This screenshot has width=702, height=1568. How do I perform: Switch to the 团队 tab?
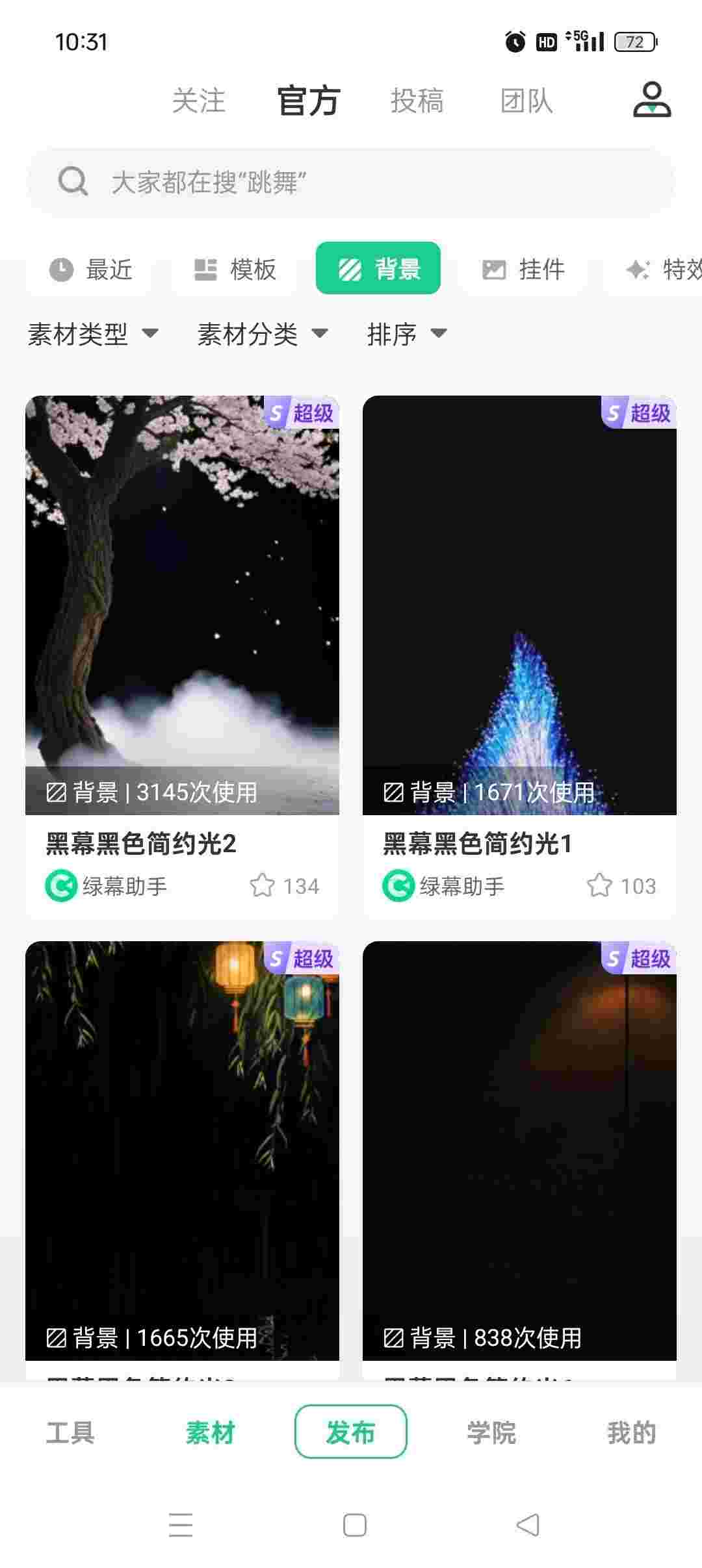(x=526, y=101)
